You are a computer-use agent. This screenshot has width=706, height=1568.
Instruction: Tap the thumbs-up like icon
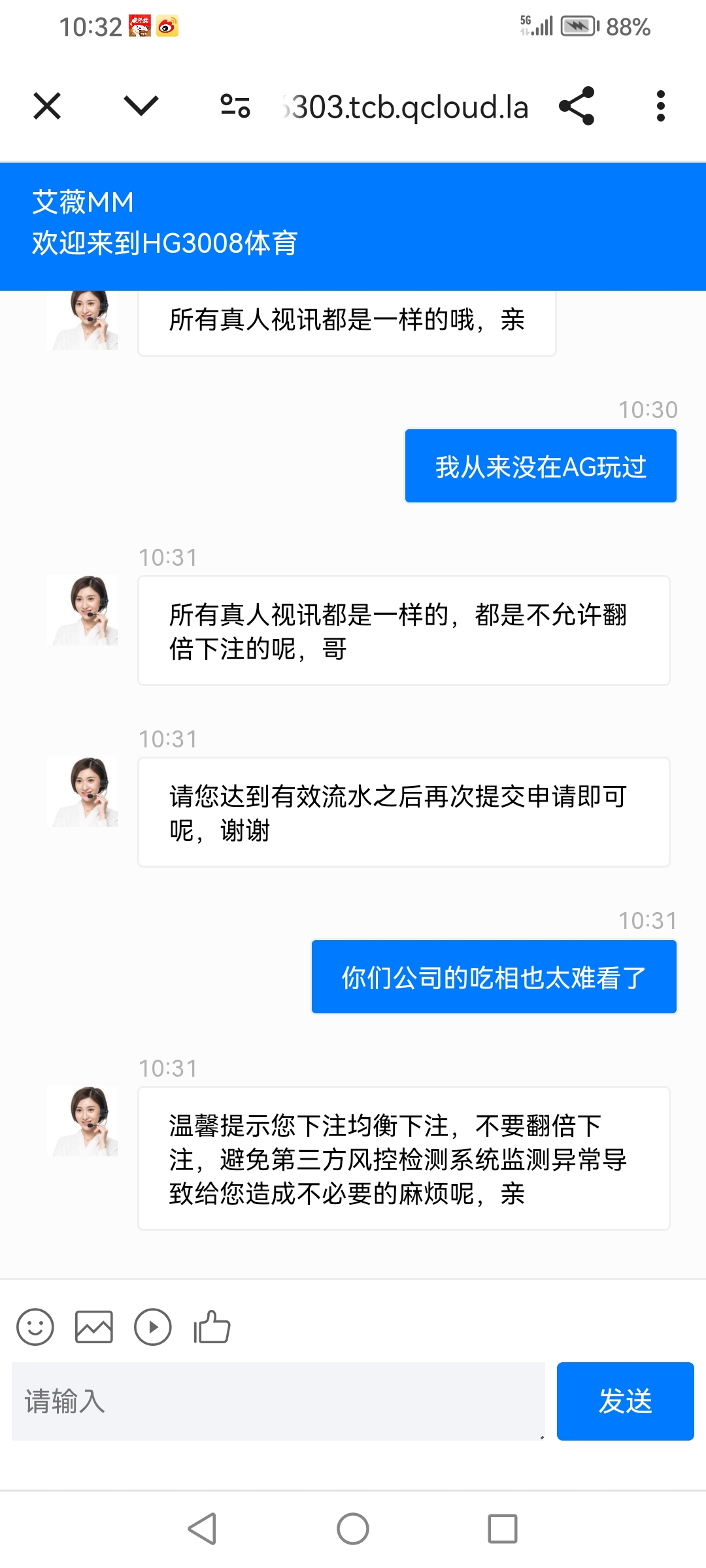pos(210,1326)
